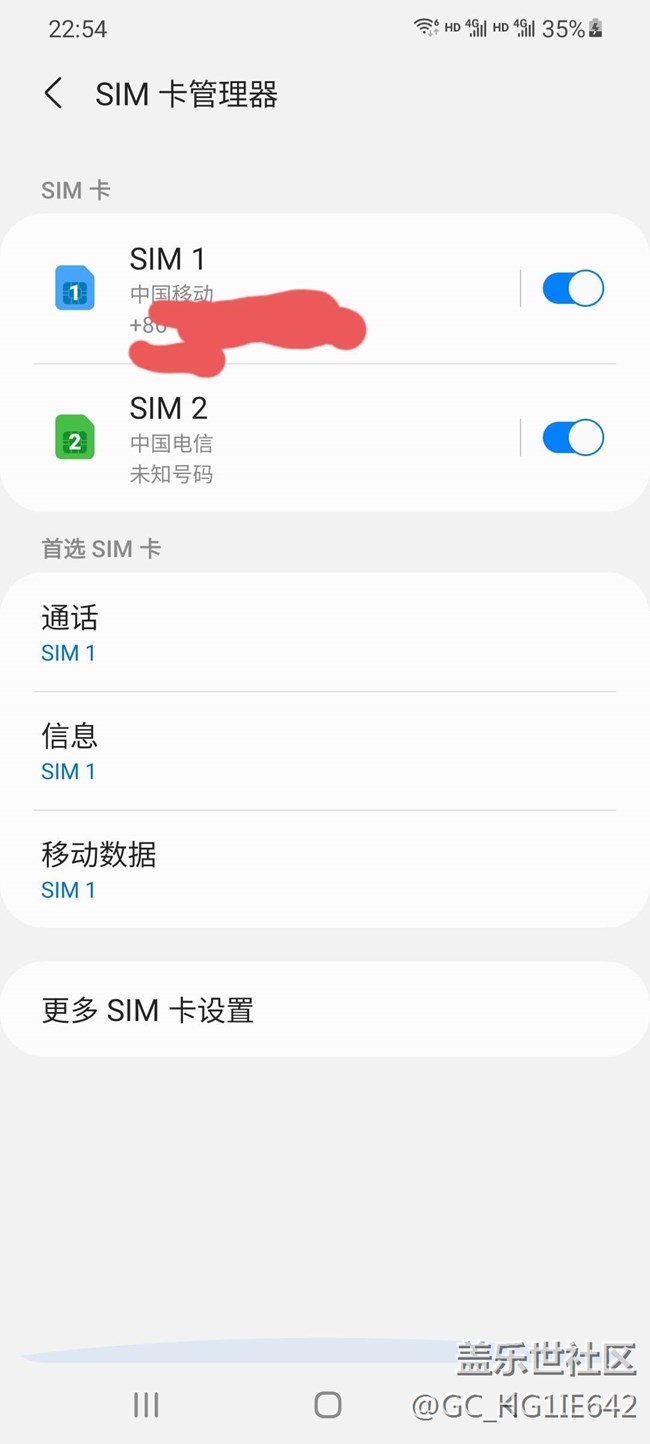Choose preferred SIM for 通话

point(325,633)
